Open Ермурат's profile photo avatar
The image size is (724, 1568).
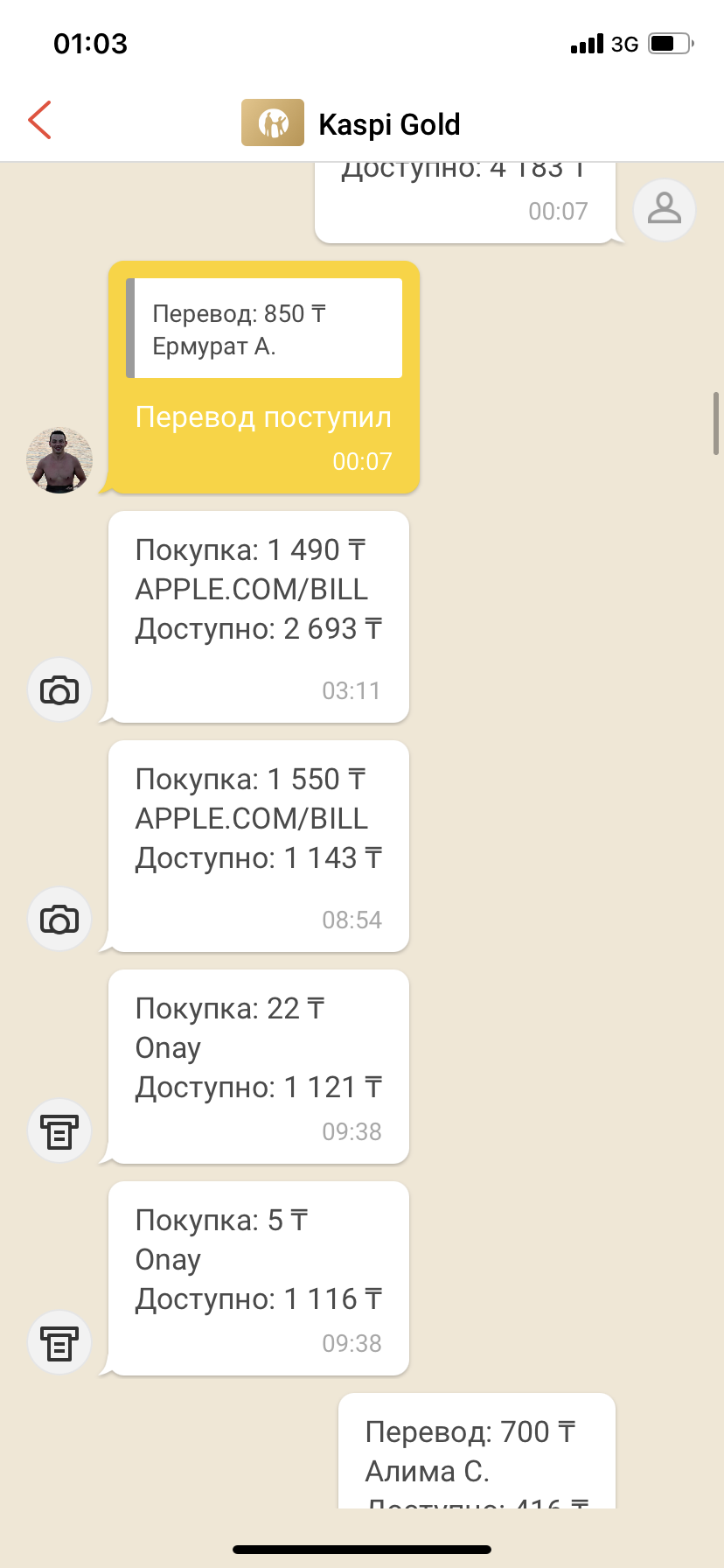click(59, 460)
